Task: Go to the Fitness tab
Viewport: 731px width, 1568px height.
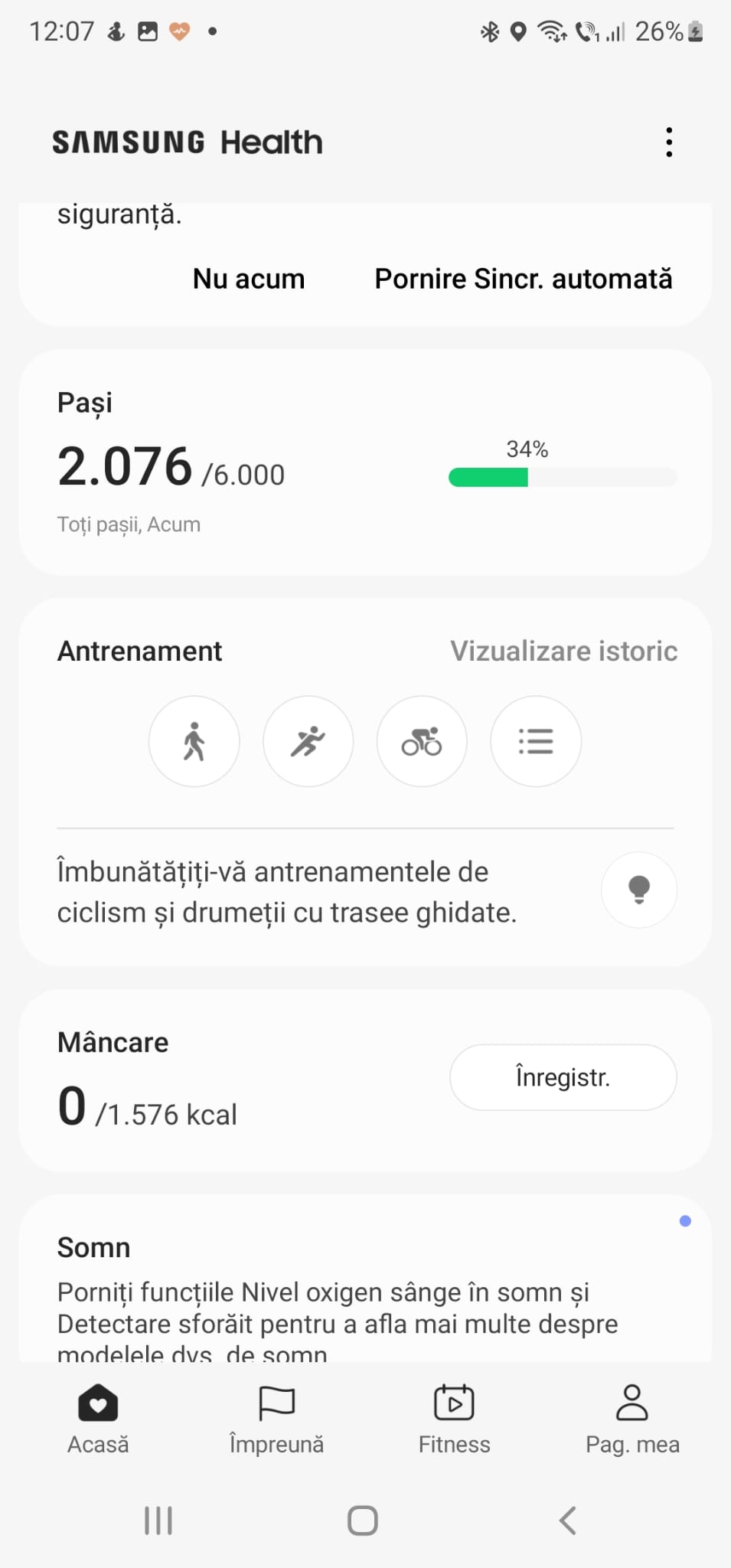Action: [x=454, y=1419]
